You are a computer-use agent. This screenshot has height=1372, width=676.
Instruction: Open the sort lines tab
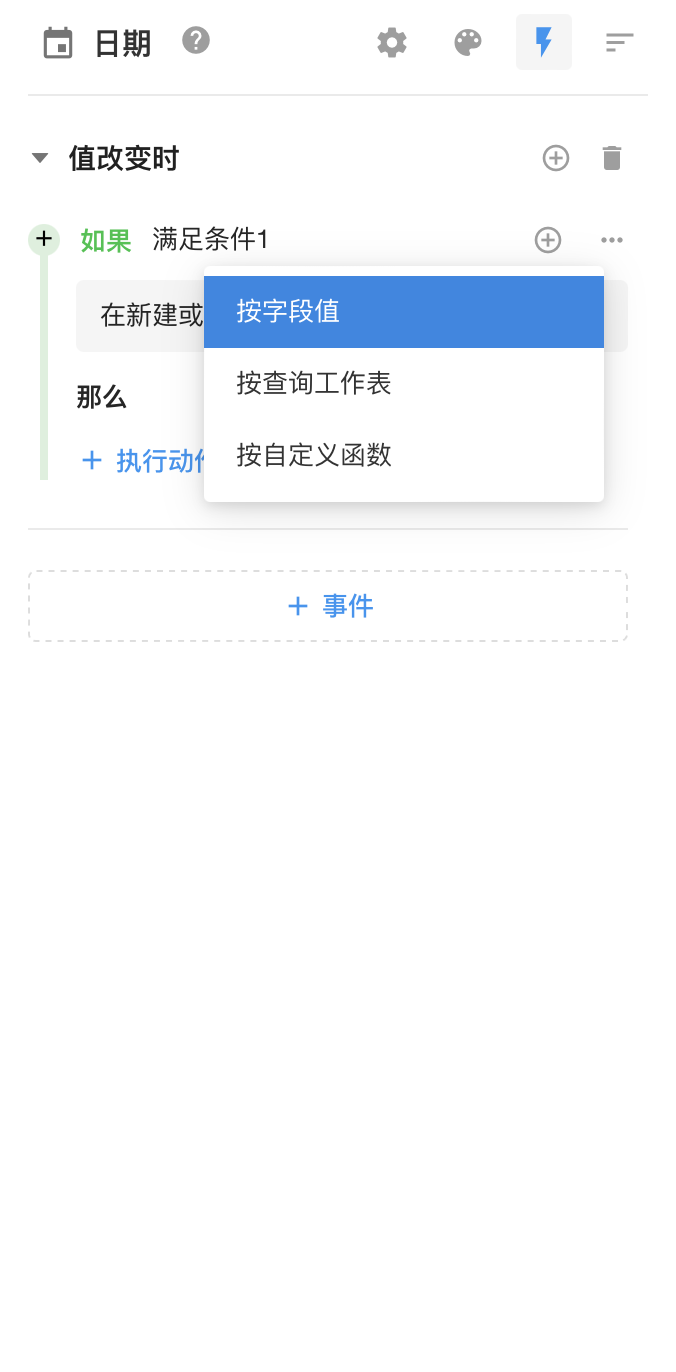(620, 42)
